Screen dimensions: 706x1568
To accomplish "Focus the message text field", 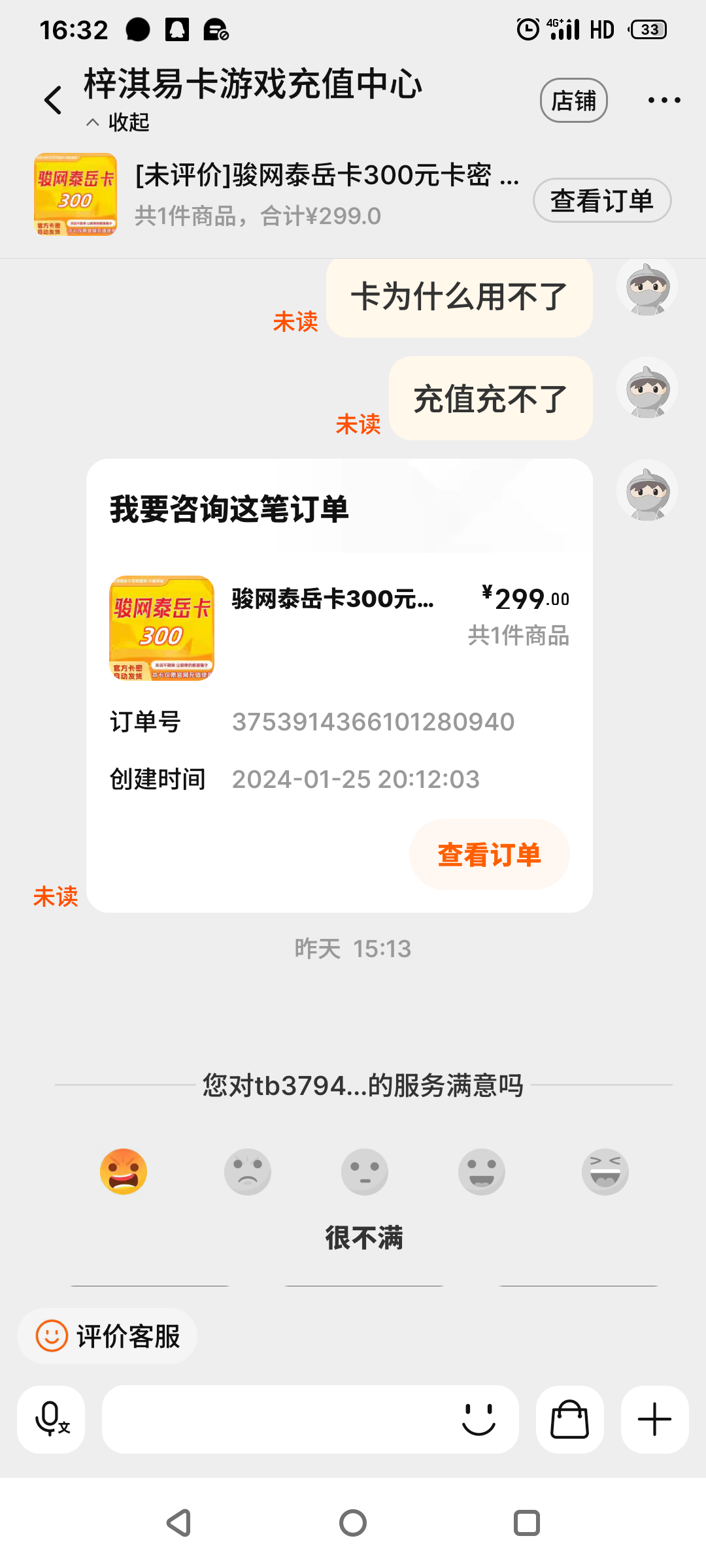I will coord(275,1419).
